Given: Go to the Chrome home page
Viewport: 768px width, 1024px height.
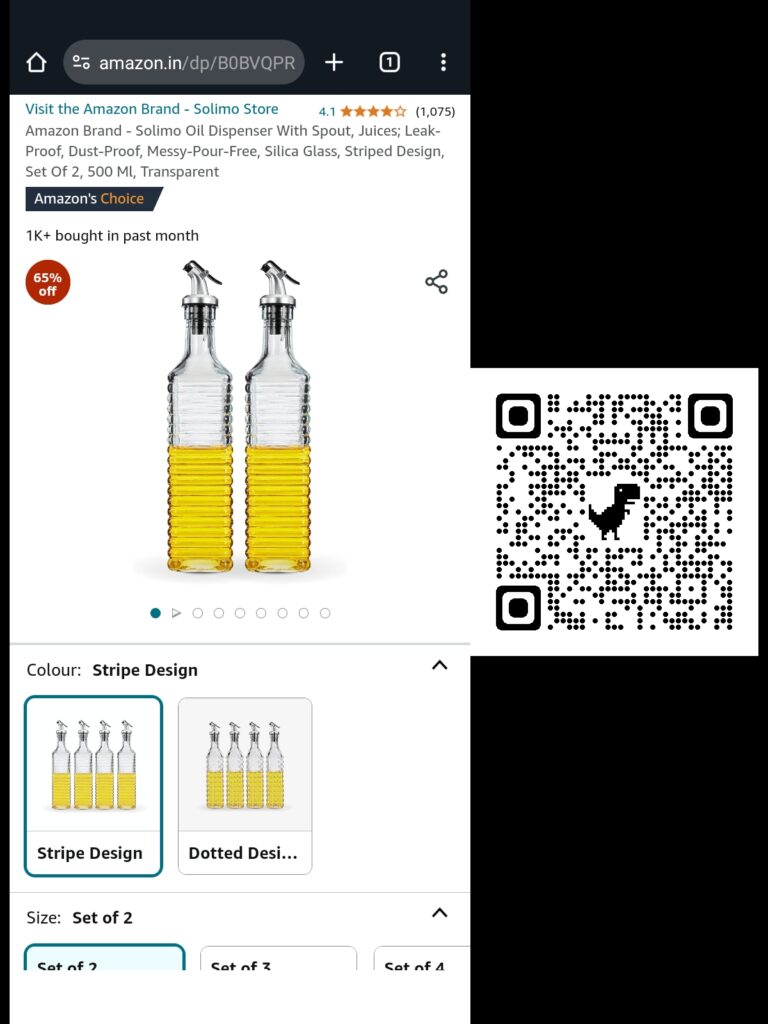Looking at the screenshot, I should click(x=36, y=63).
